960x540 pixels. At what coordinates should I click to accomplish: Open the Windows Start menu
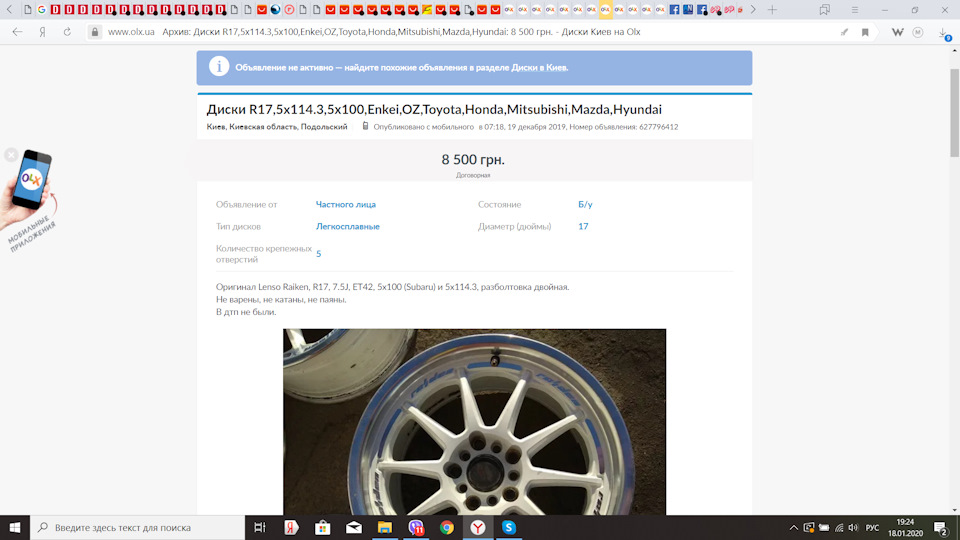(16, 527)
